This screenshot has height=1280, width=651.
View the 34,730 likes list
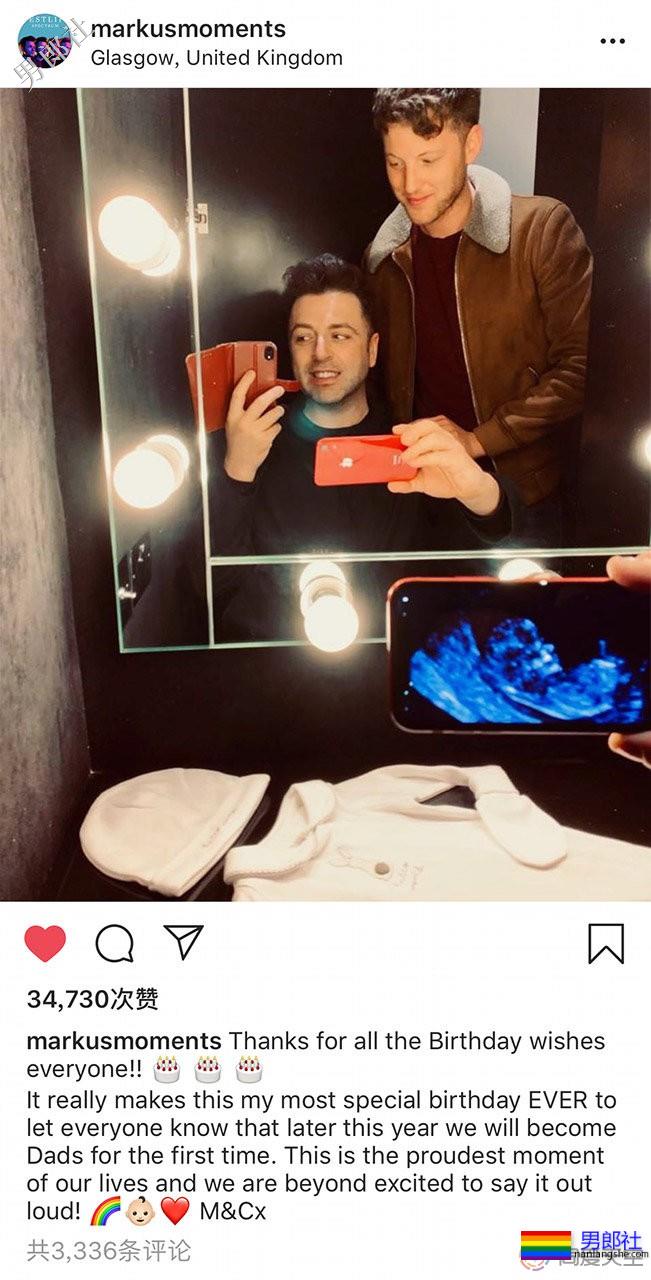92,998
